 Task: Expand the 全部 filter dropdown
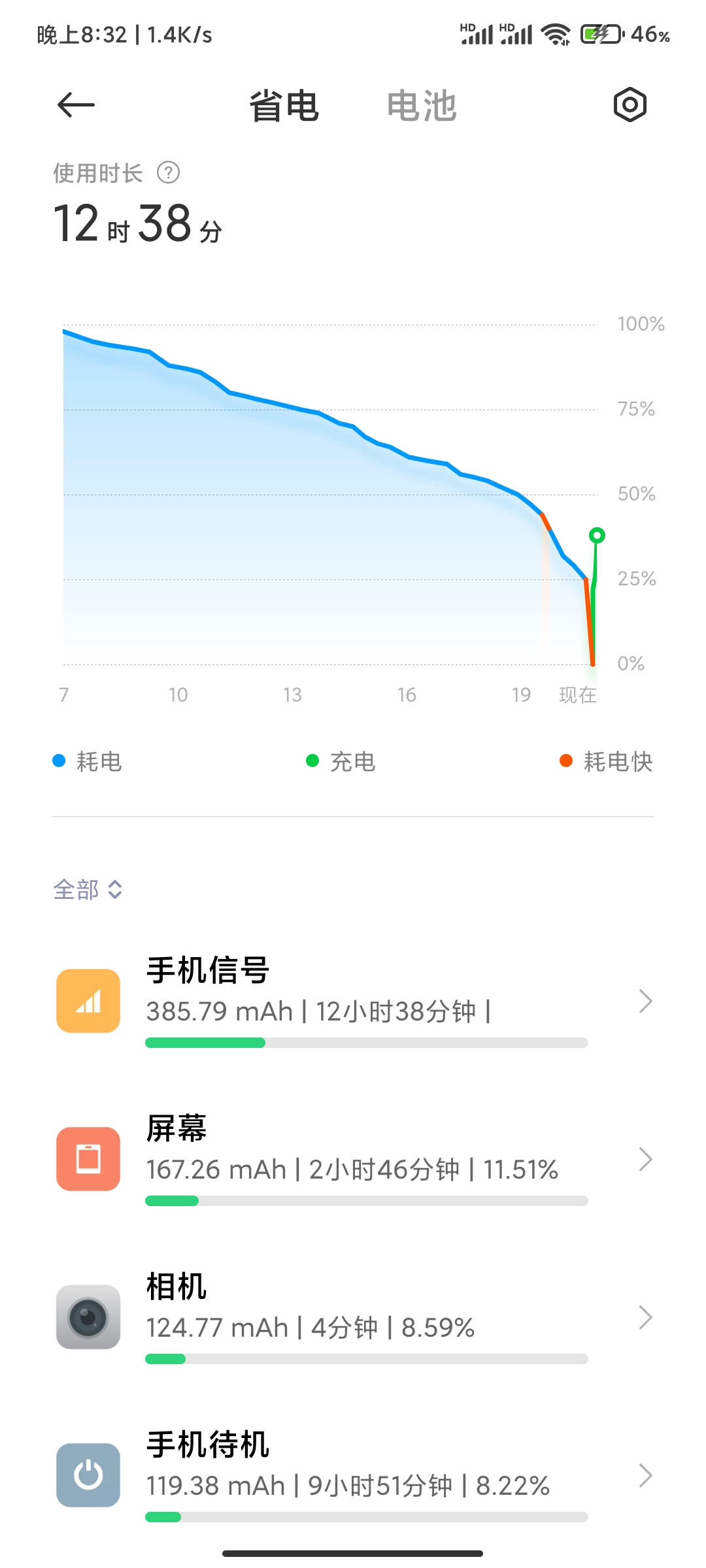coord(88,889)
